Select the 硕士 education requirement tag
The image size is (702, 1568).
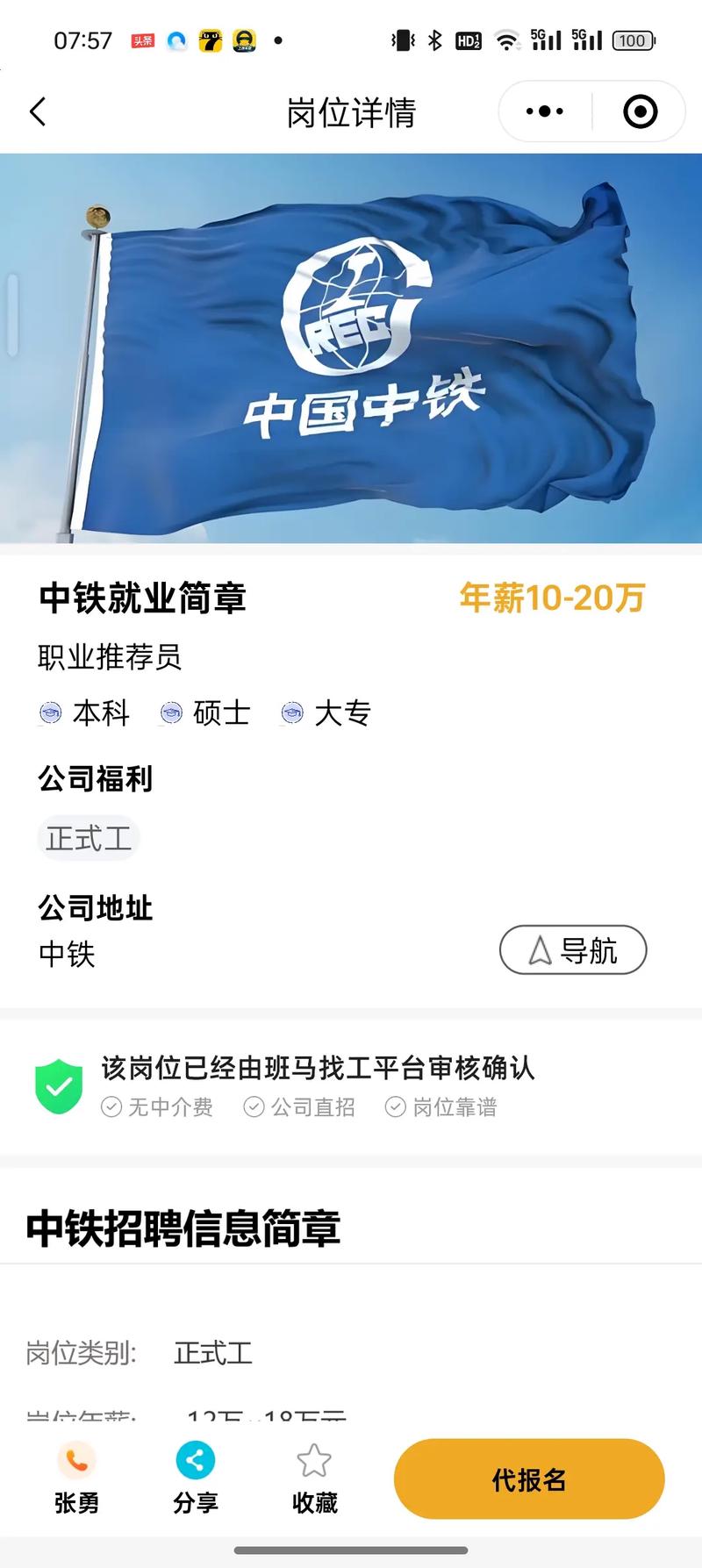coord(204,713)
